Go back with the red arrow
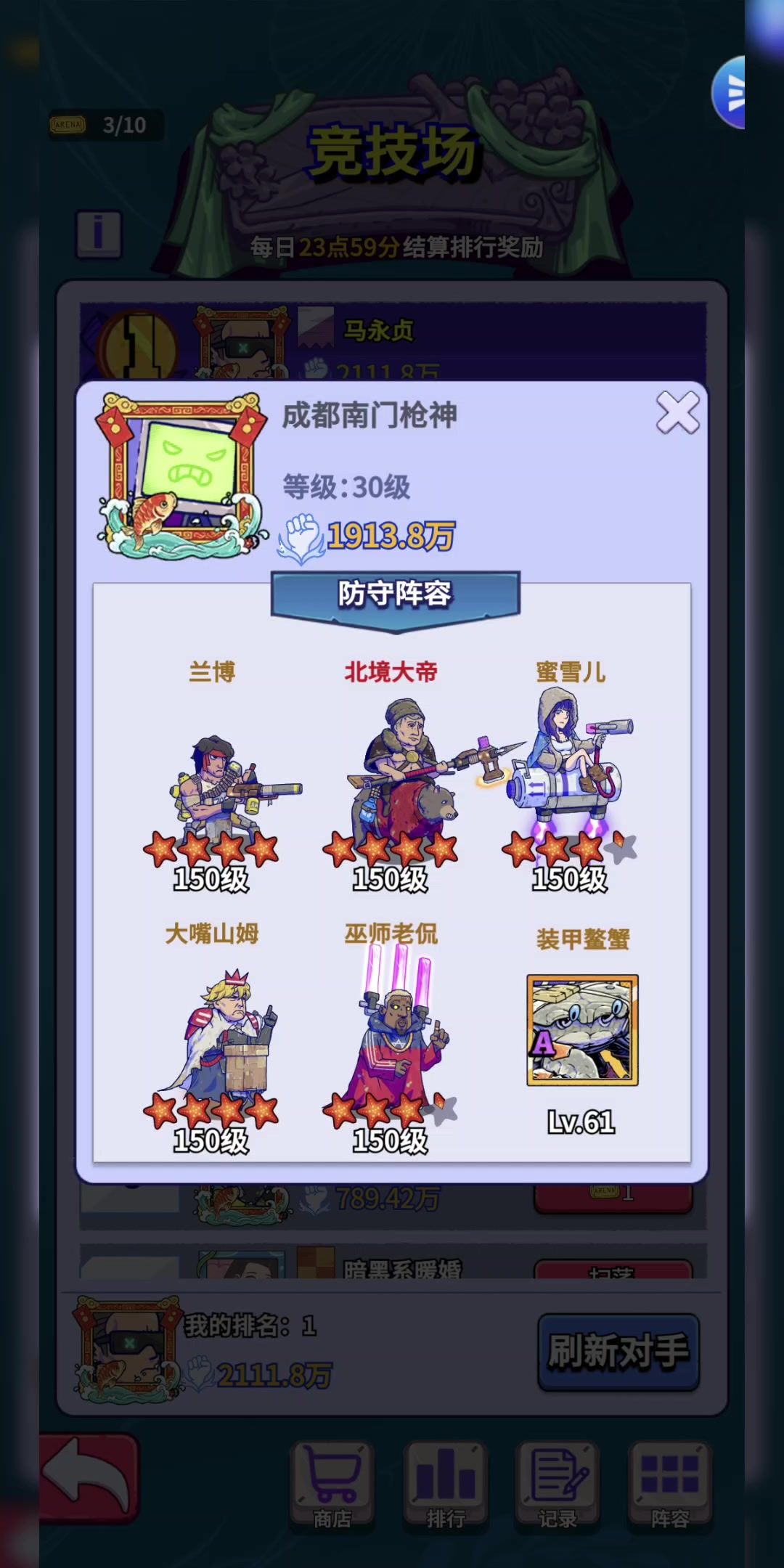The image size is (784, 1568). [89, 1477]
